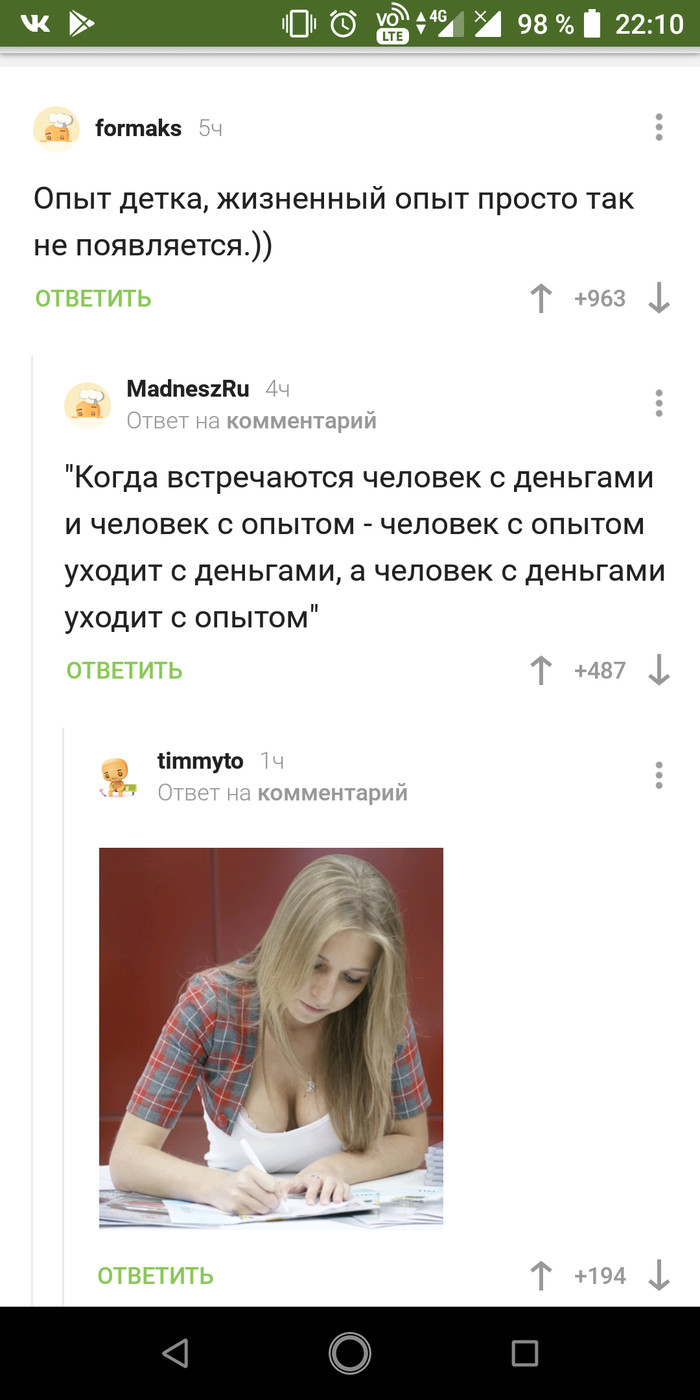
Task: Go back with system back button
Action: tap(175, 1353)
